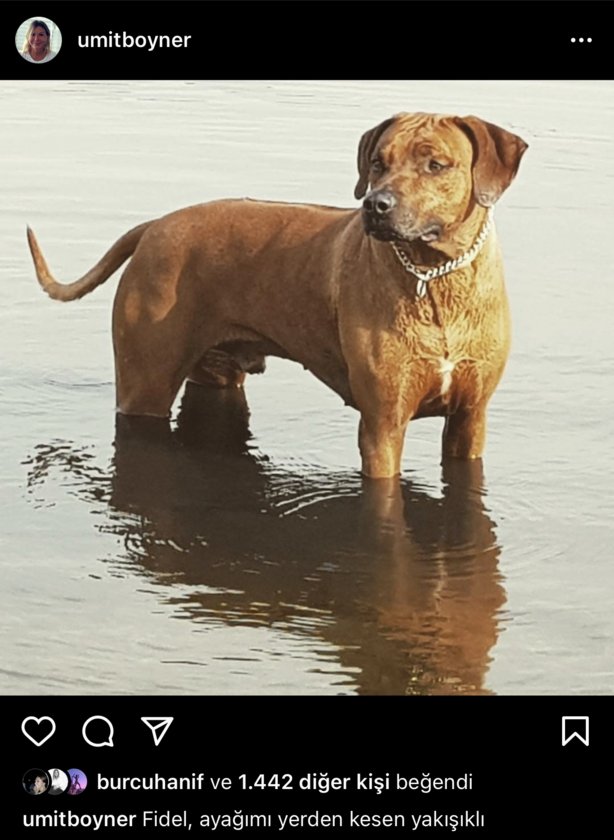
Task: Open umitboyner's profile picture
Action: coord(38,40)
